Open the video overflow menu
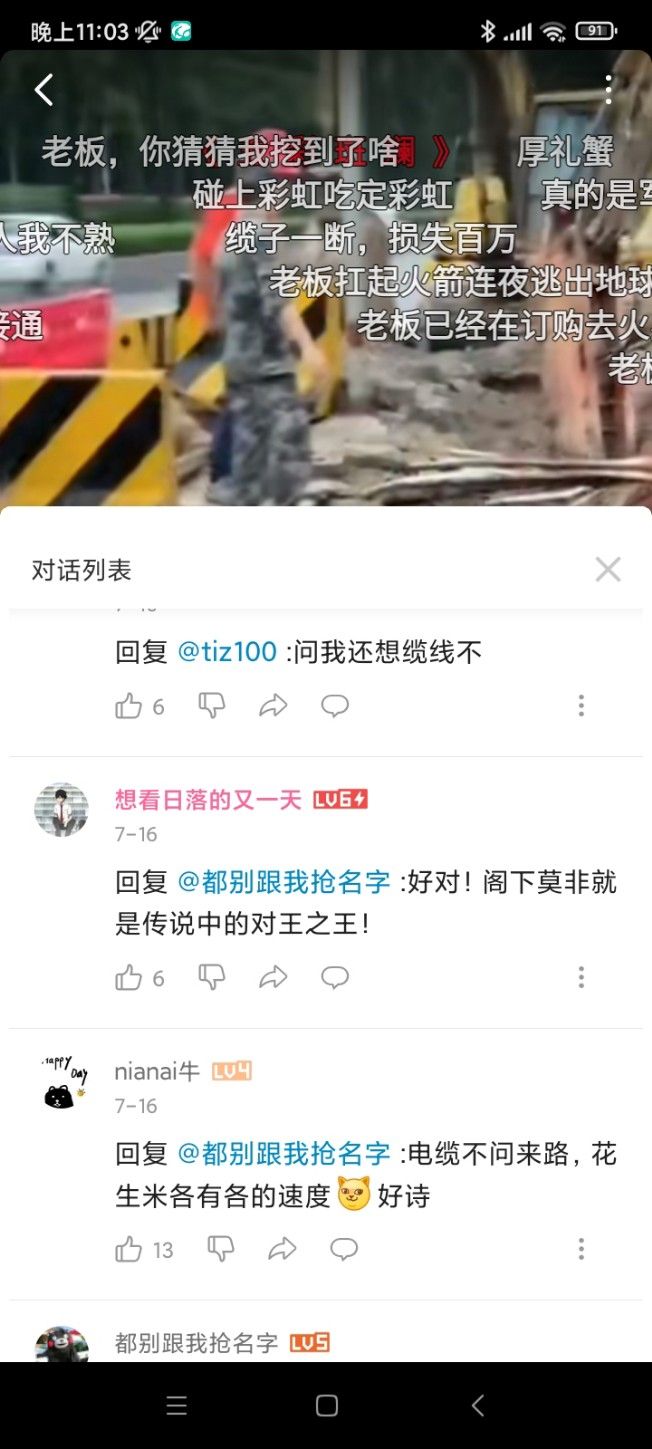652x1449 pixels. coord(607,90)
